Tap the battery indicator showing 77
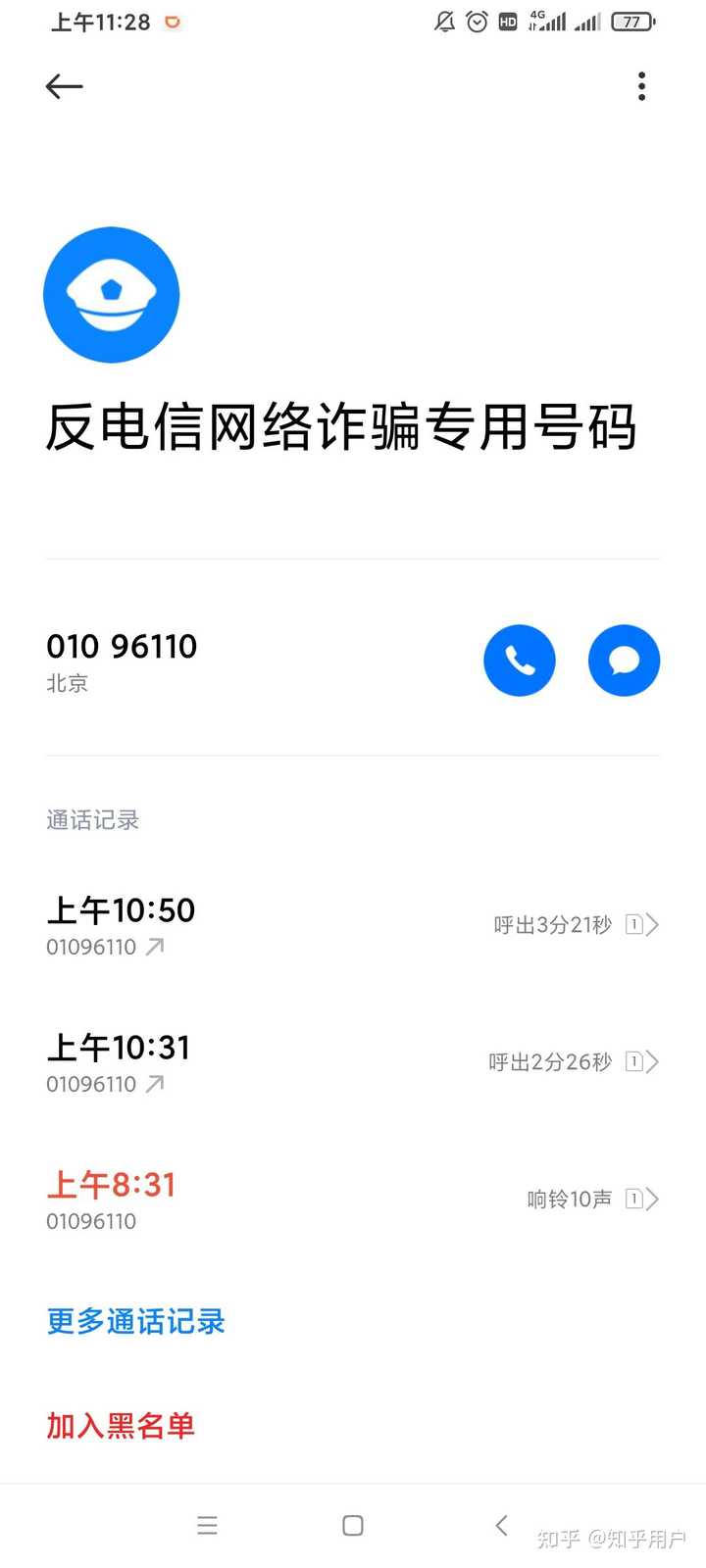The width and height of the screenshot is (706, 1568). 633,22
